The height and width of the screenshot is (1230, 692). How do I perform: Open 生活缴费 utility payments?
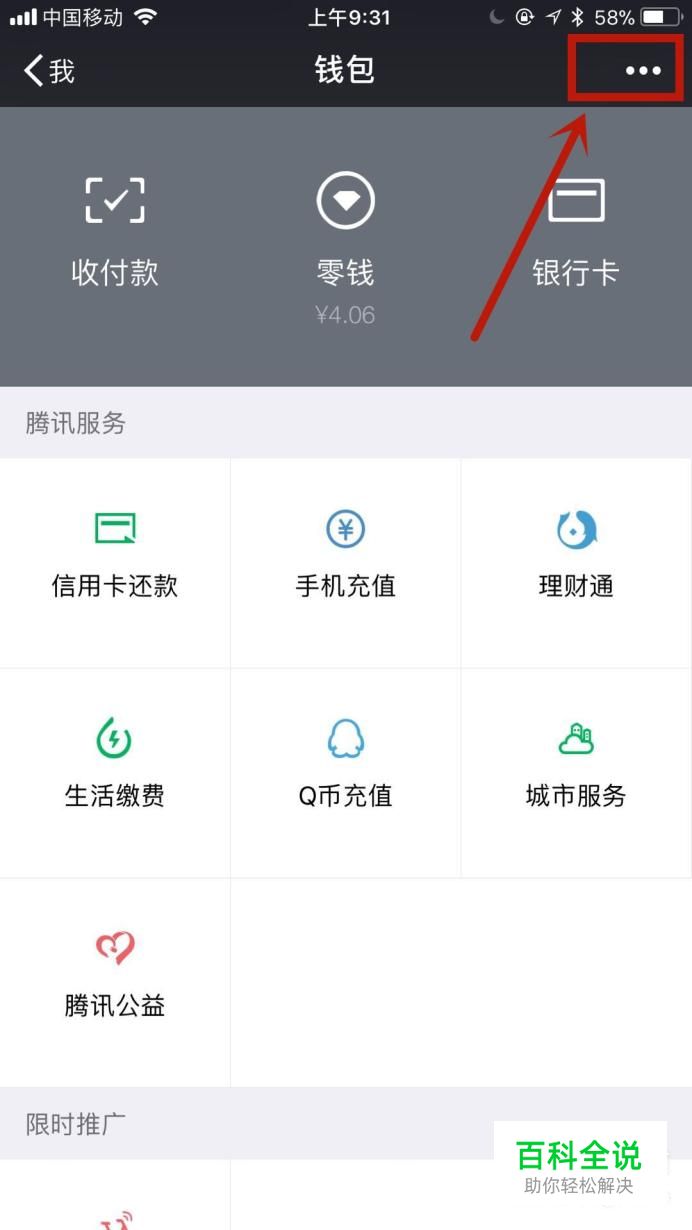tap(115, 773)
